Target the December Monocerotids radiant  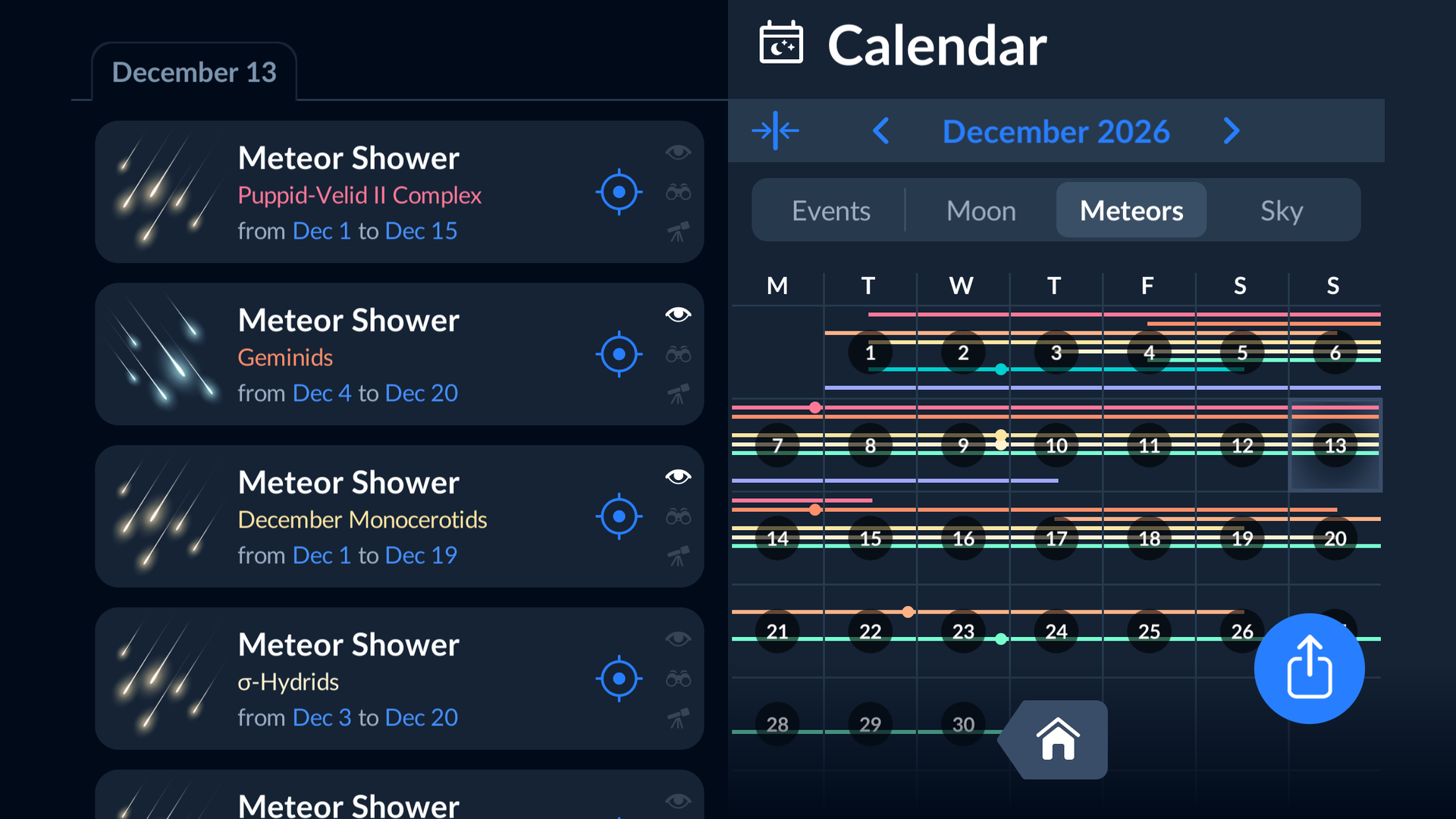(619, 516)
